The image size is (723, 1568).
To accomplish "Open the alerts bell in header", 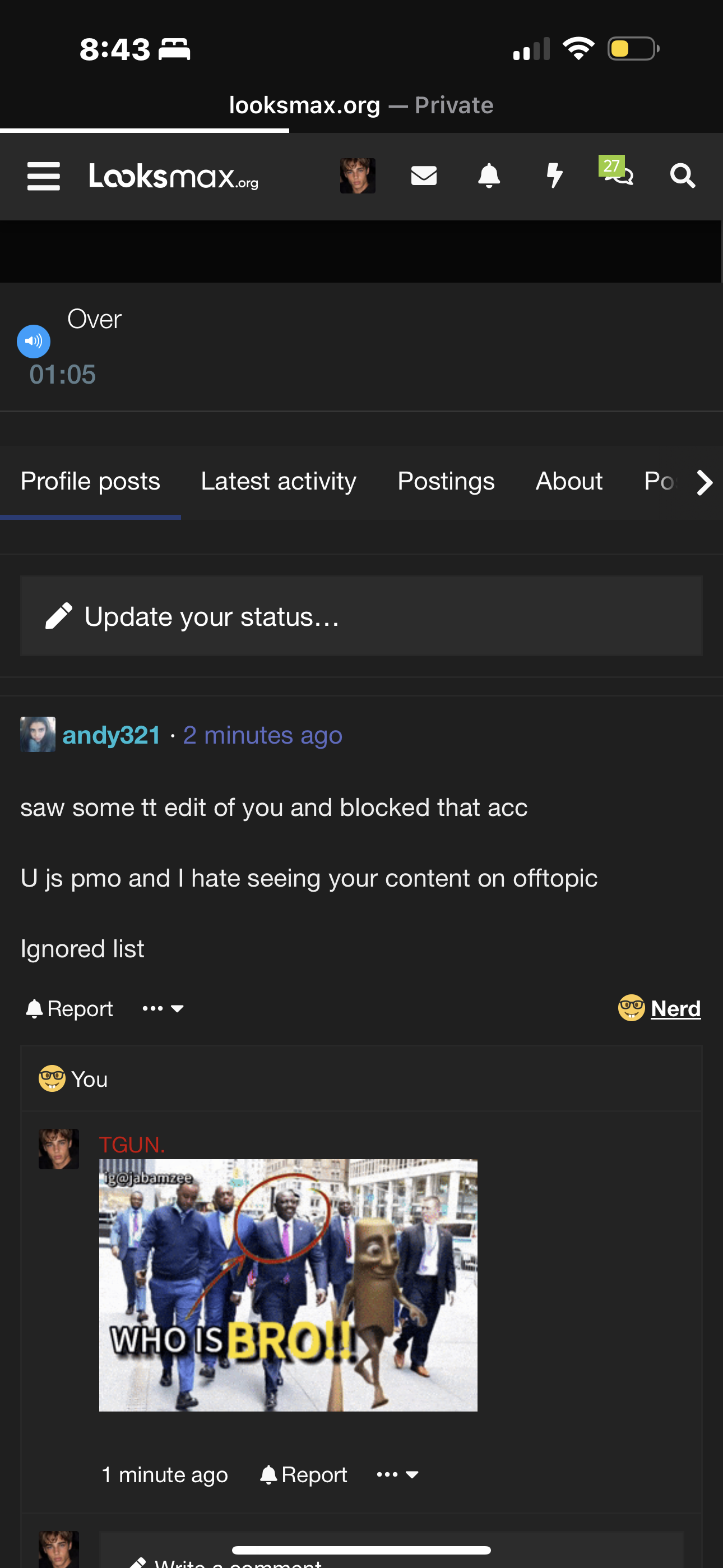I will (x=489, y=176).
